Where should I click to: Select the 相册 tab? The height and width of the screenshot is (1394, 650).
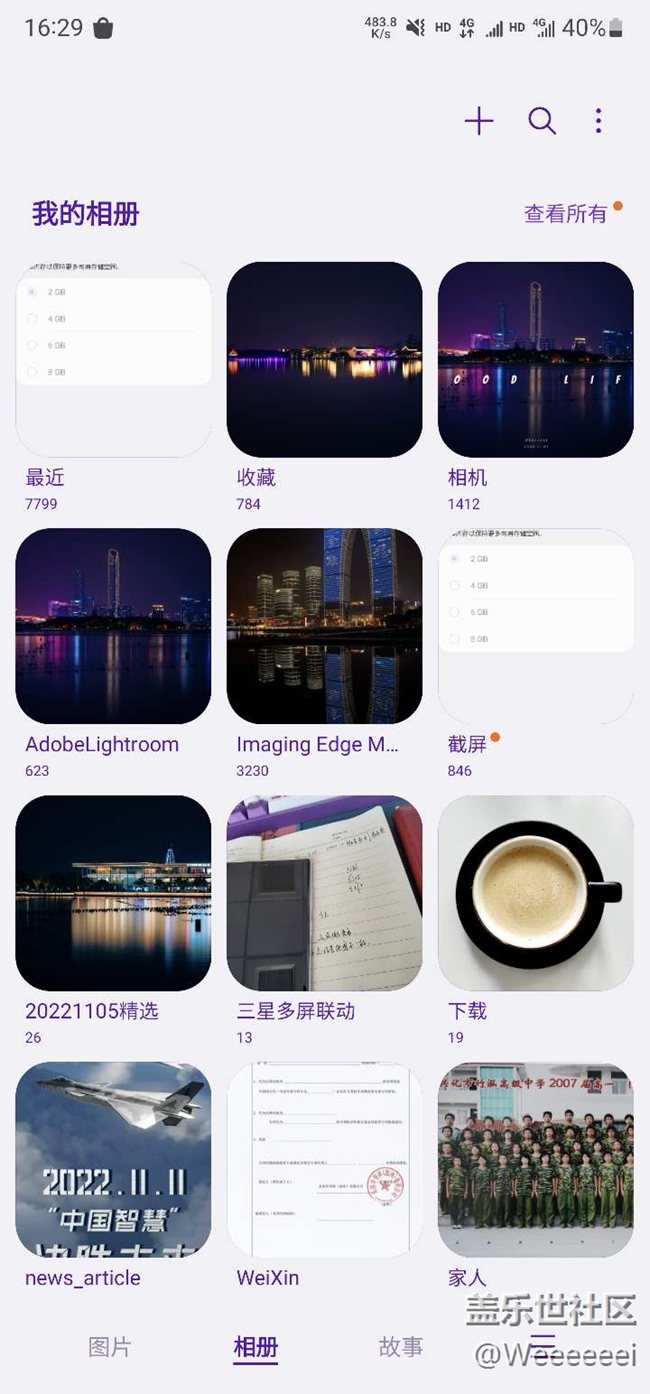coord(256,1347)
